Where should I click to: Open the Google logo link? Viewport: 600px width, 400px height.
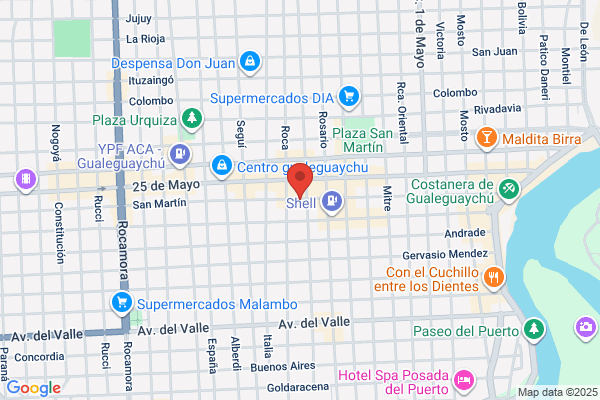34,388
